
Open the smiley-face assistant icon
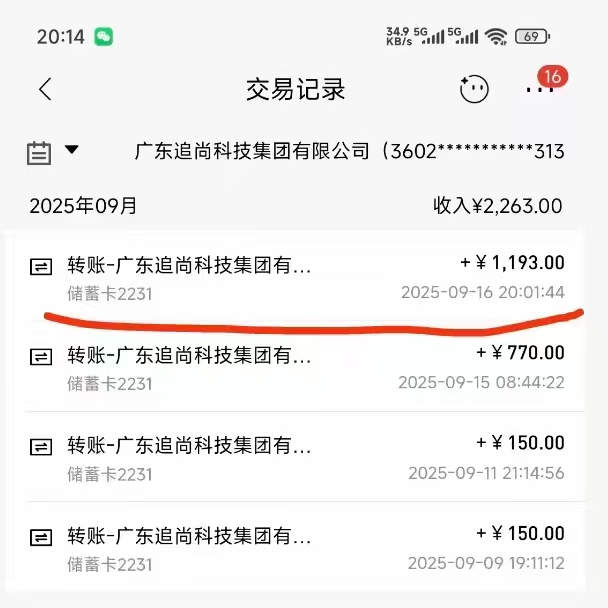[474, 89]
